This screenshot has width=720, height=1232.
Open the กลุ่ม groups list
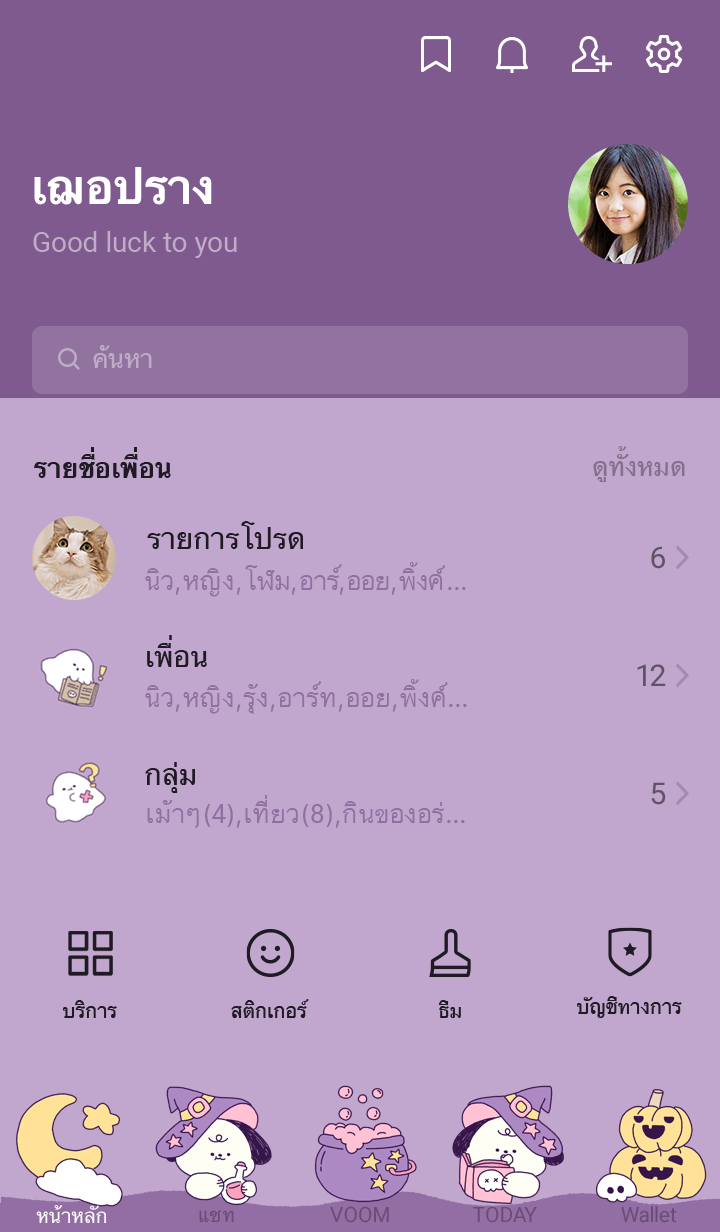(360, 794)
